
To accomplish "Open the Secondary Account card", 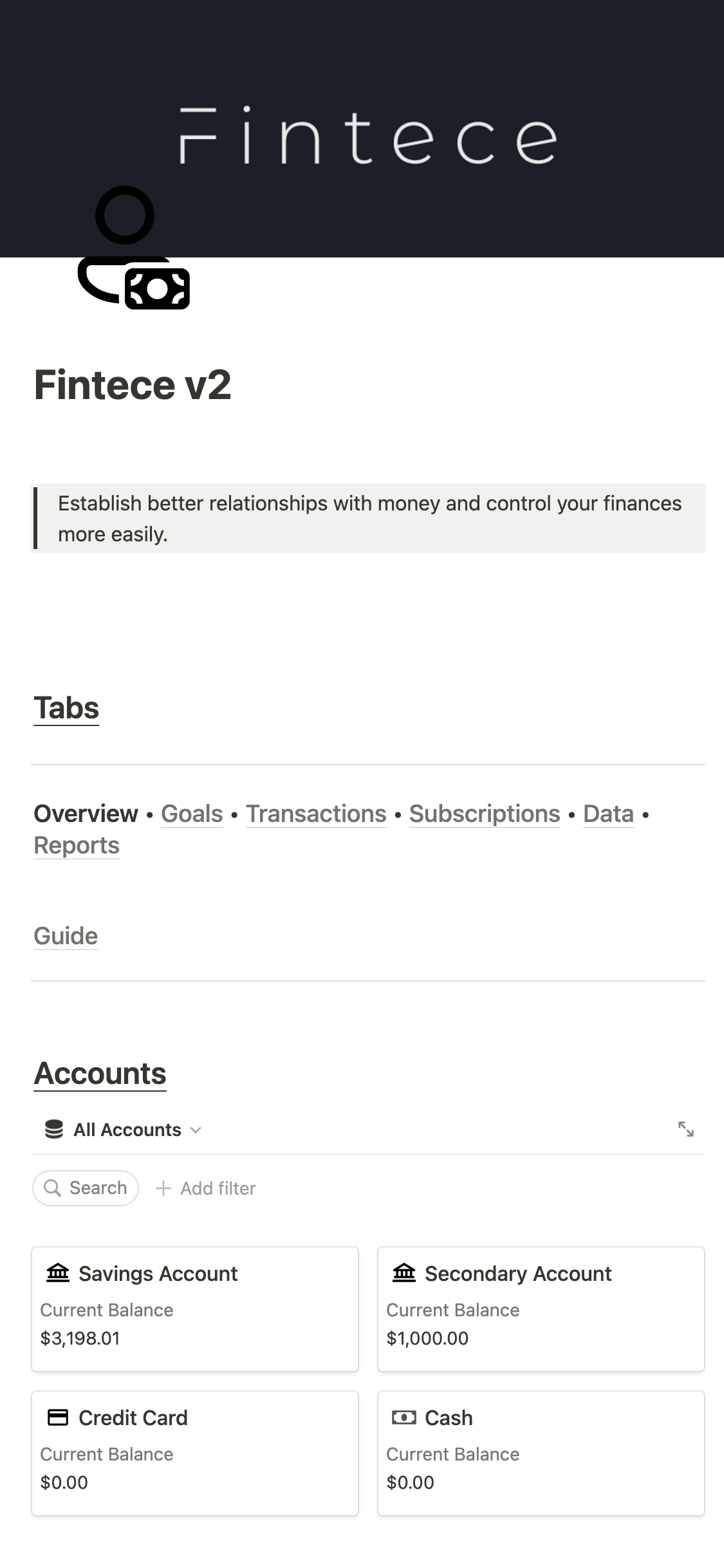I will 541,1309.
